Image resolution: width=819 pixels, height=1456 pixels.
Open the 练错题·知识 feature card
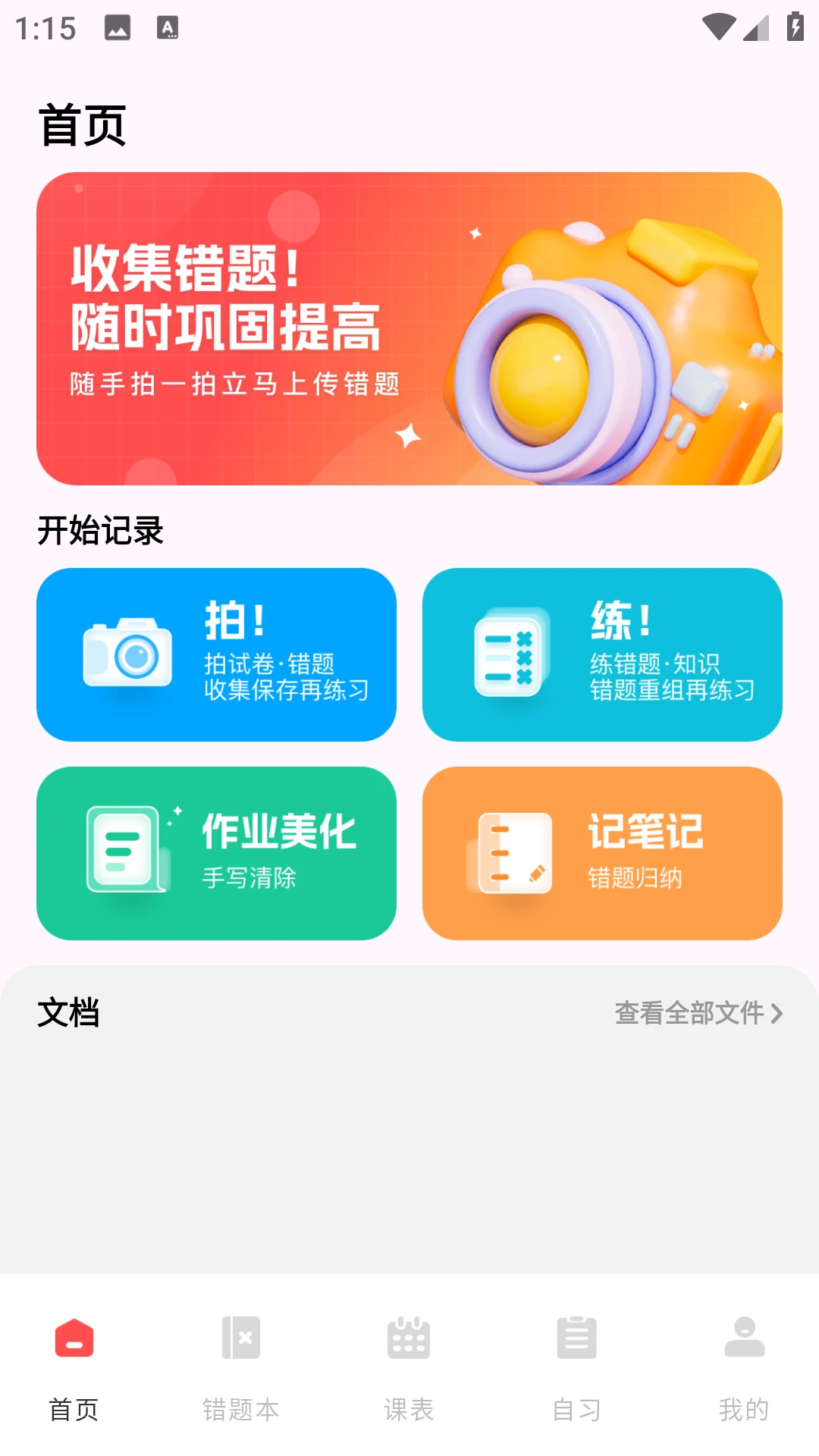(x=603, y=654)
